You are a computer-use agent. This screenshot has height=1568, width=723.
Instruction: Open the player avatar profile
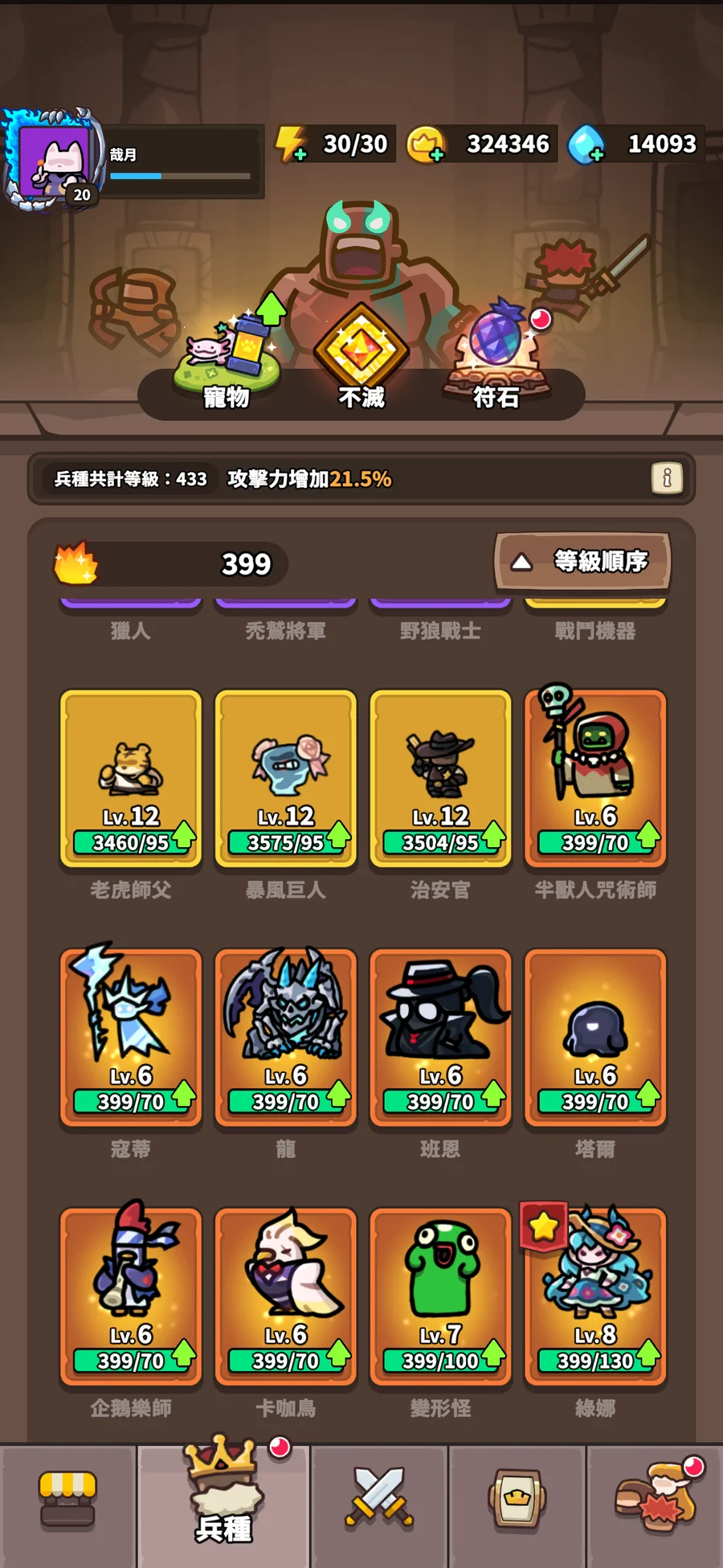pyautogui.click(x=52, y=159)
